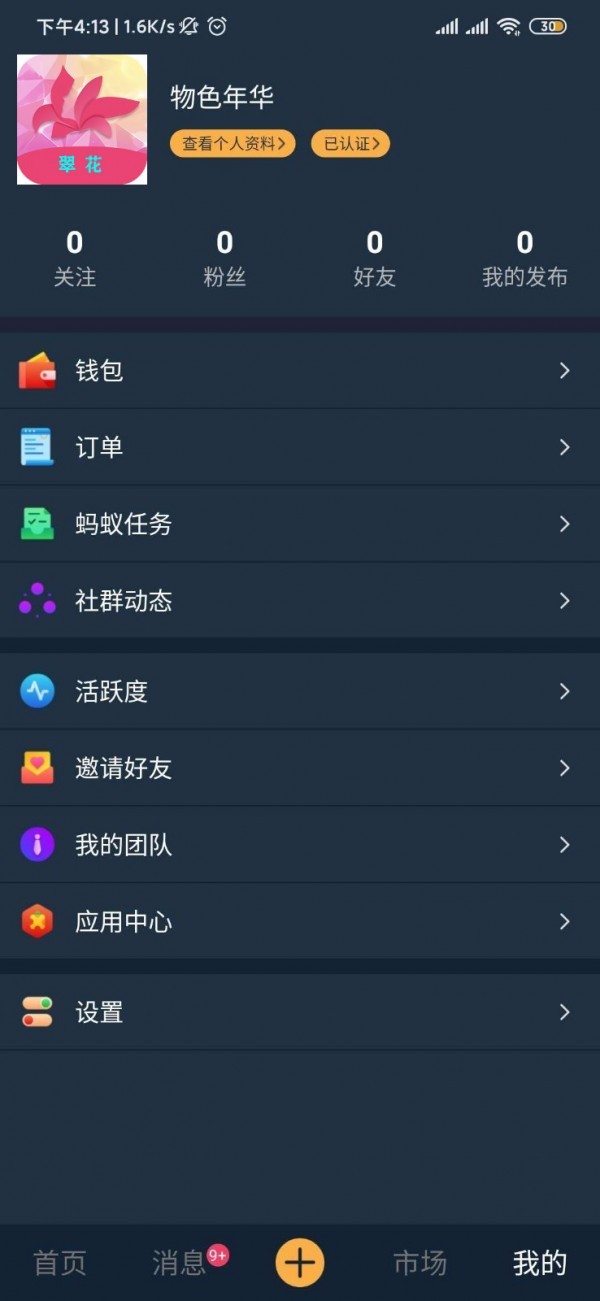Screen dimensions: 600x1301
Task: Switch to the 首页 tab
Action: tap(60, 1263)
